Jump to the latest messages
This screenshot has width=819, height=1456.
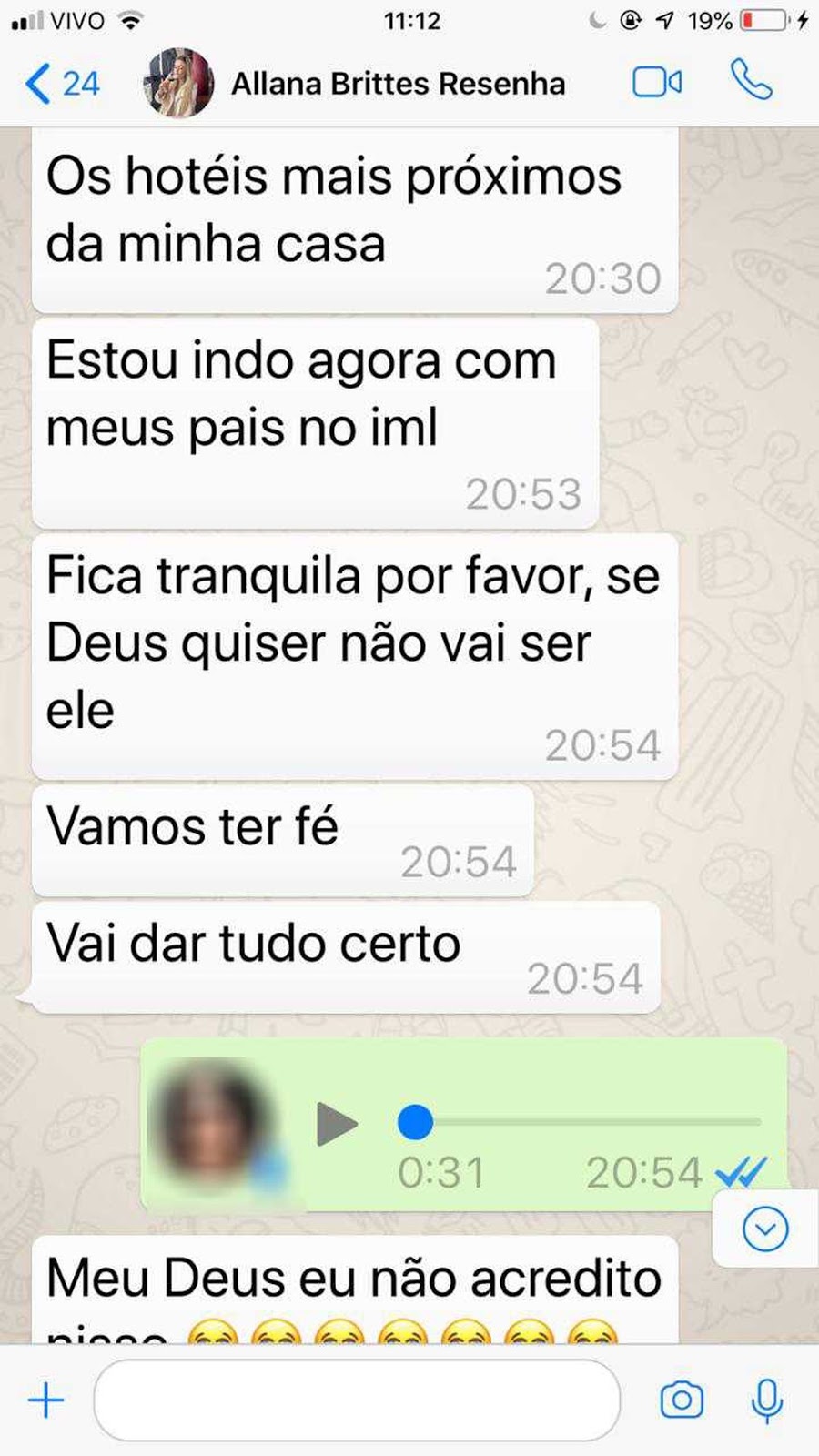click(x=765, y=1229)
